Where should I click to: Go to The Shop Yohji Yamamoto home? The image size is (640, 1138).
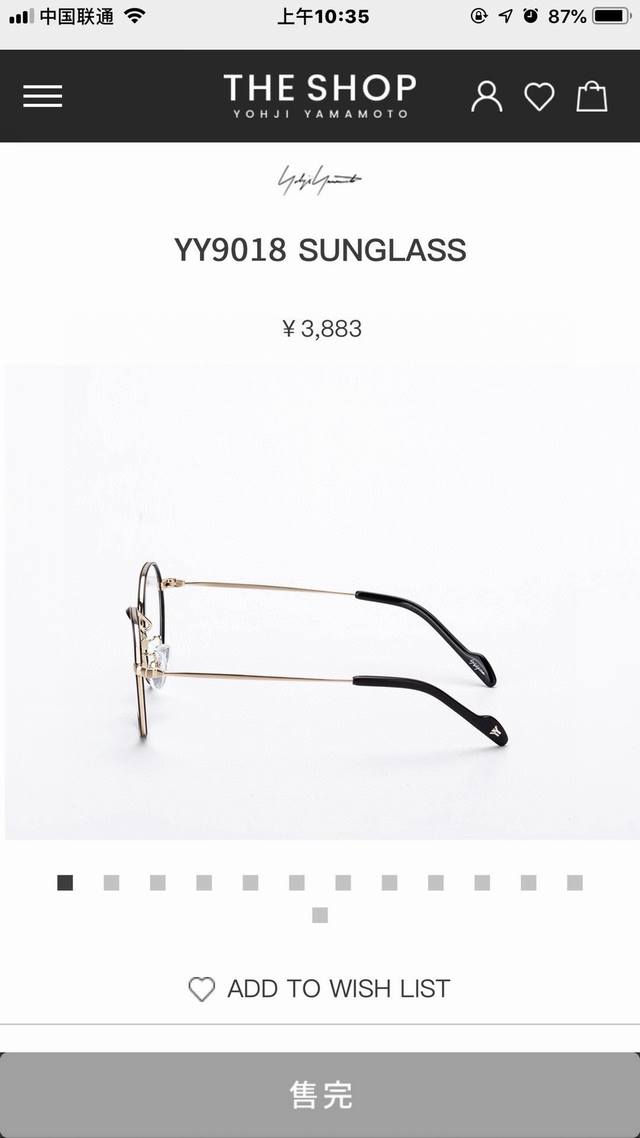click(x=319, y=96)
